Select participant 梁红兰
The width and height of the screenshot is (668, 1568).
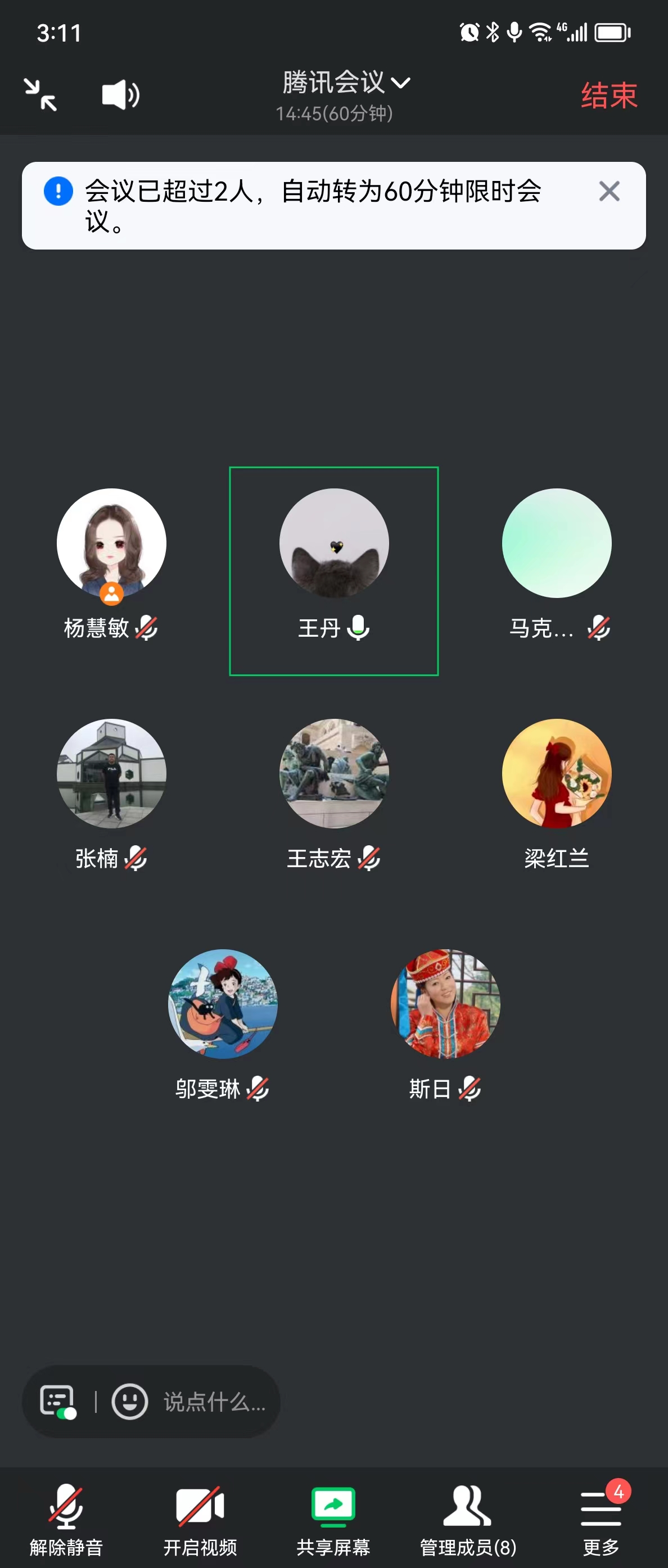(557, 774)
